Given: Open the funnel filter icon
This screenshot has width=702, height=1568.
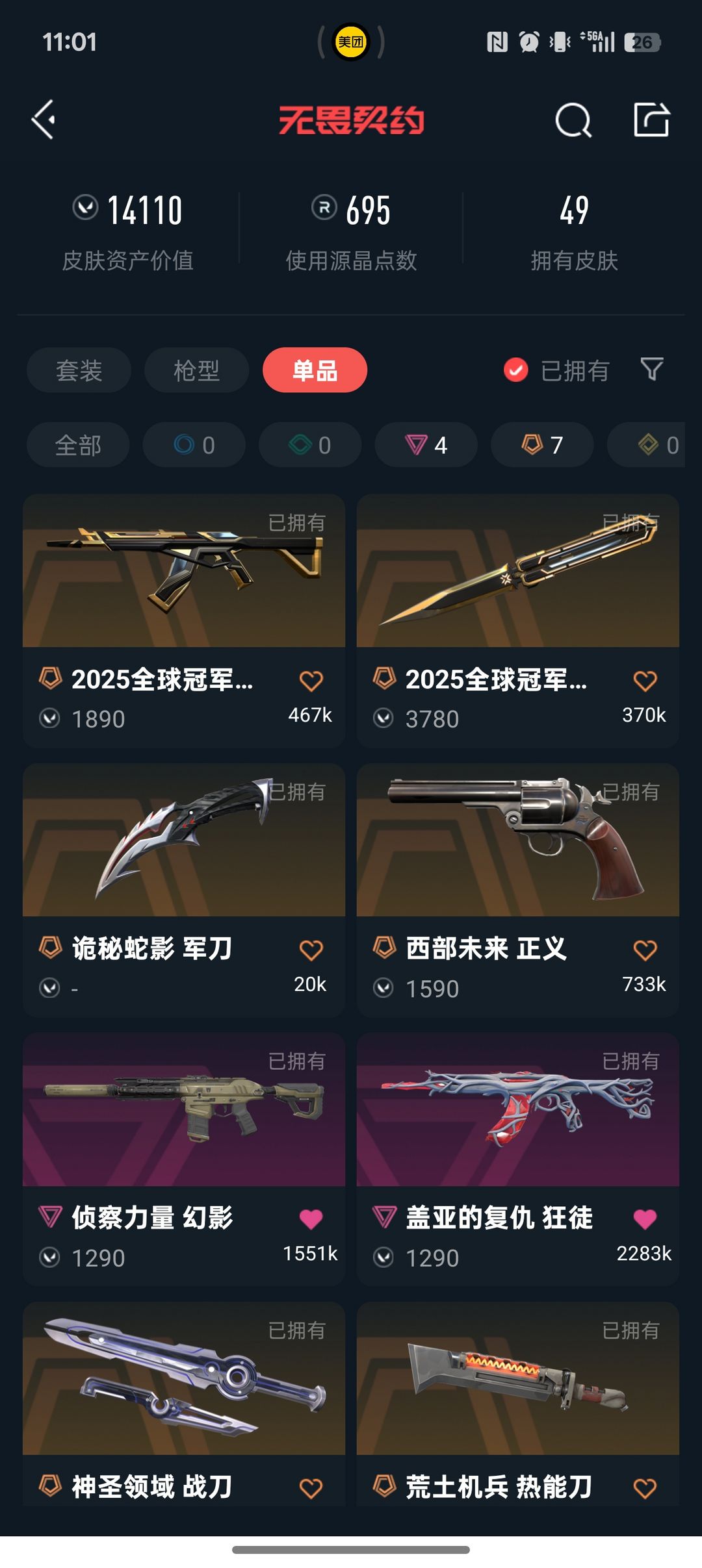Looking at the screenshot, I should coord(651,369).
